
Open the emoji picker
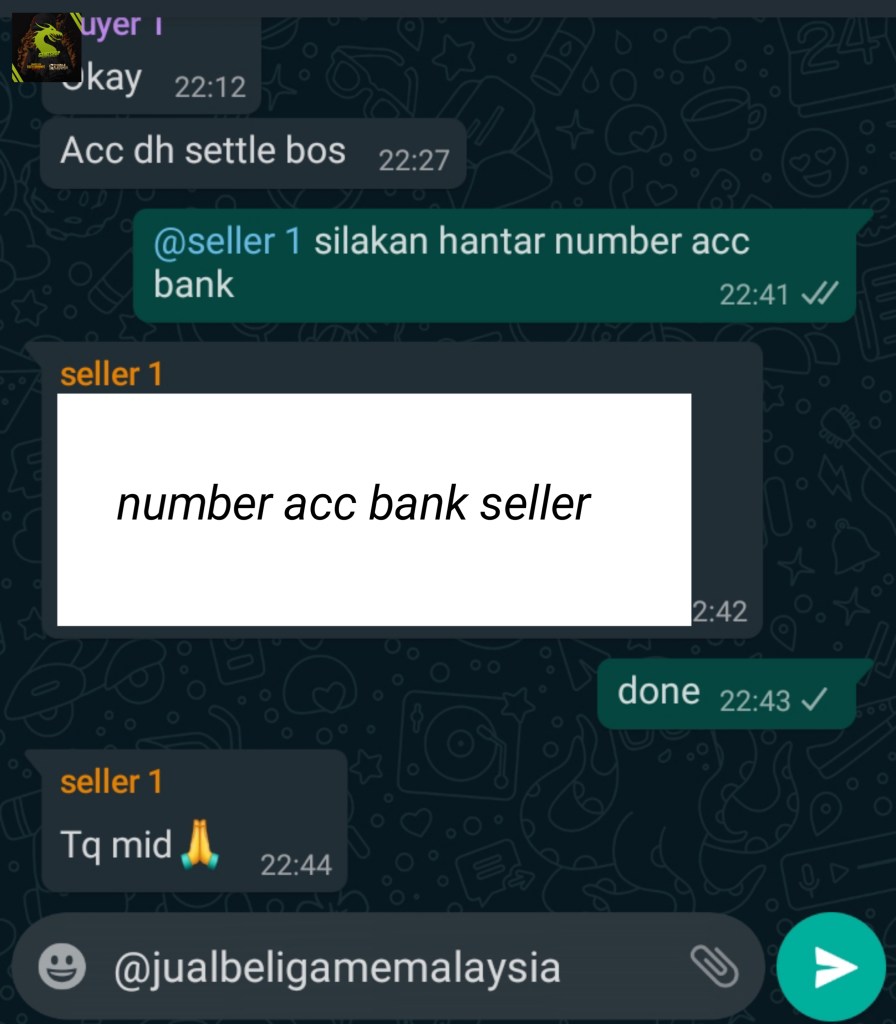62,967
